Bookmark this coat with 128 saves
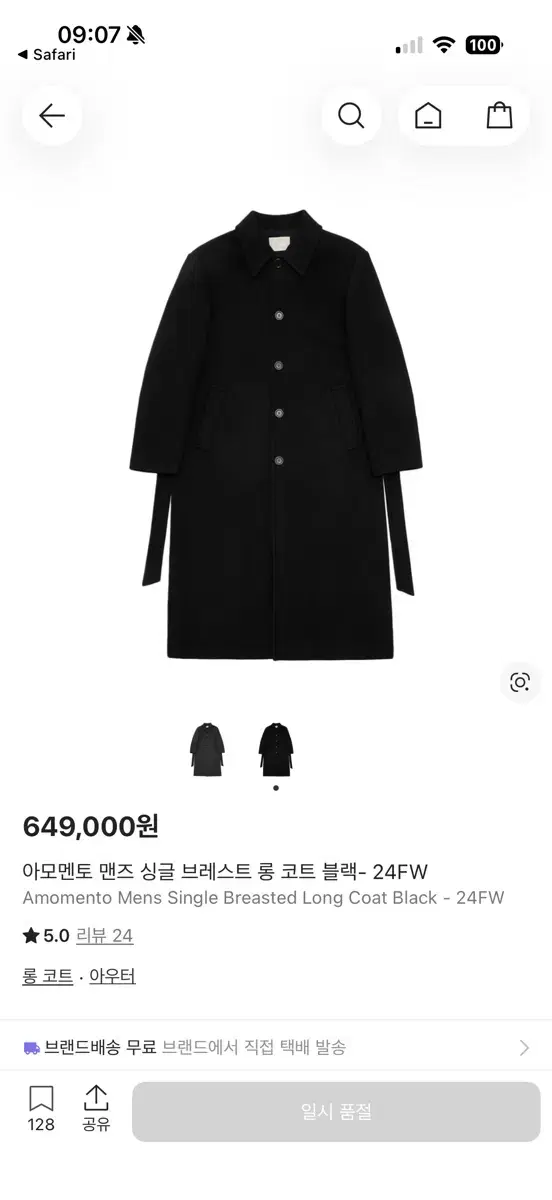Viewport: 552px width, 1200px height. (41, 1110)
